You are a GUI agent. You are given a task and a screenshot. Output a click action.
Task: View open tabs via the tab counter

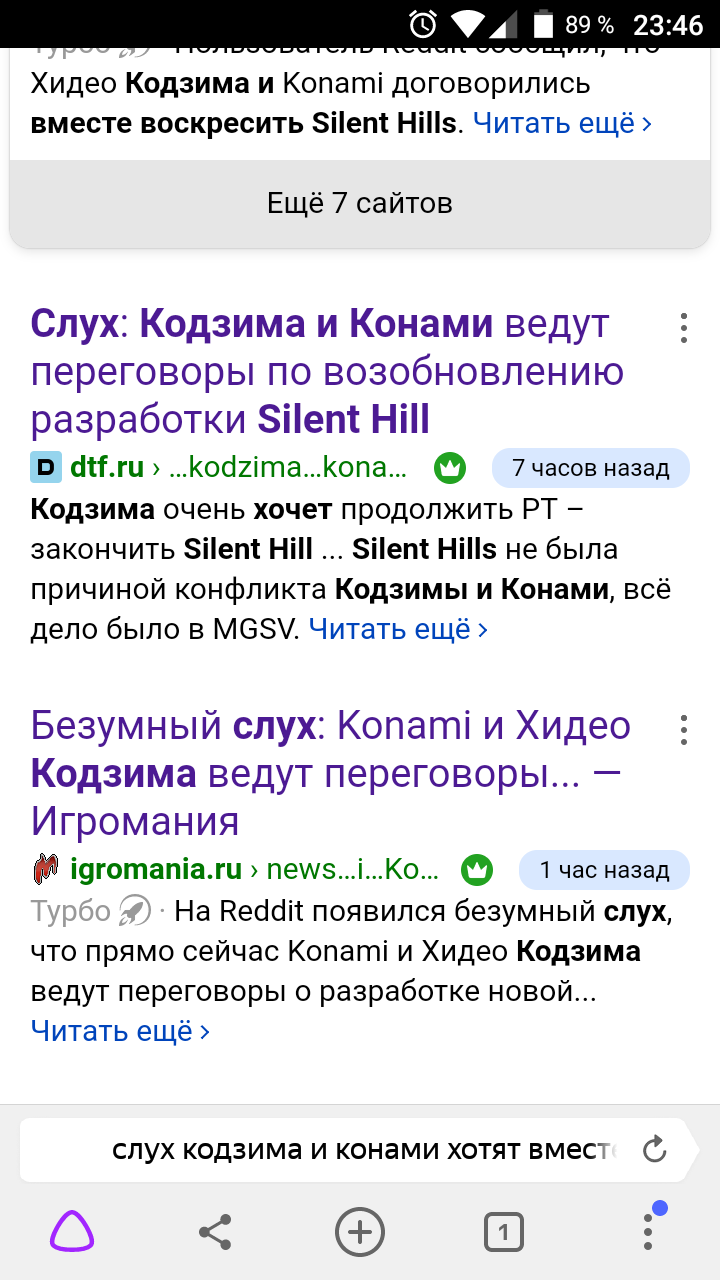point(504,1232)
